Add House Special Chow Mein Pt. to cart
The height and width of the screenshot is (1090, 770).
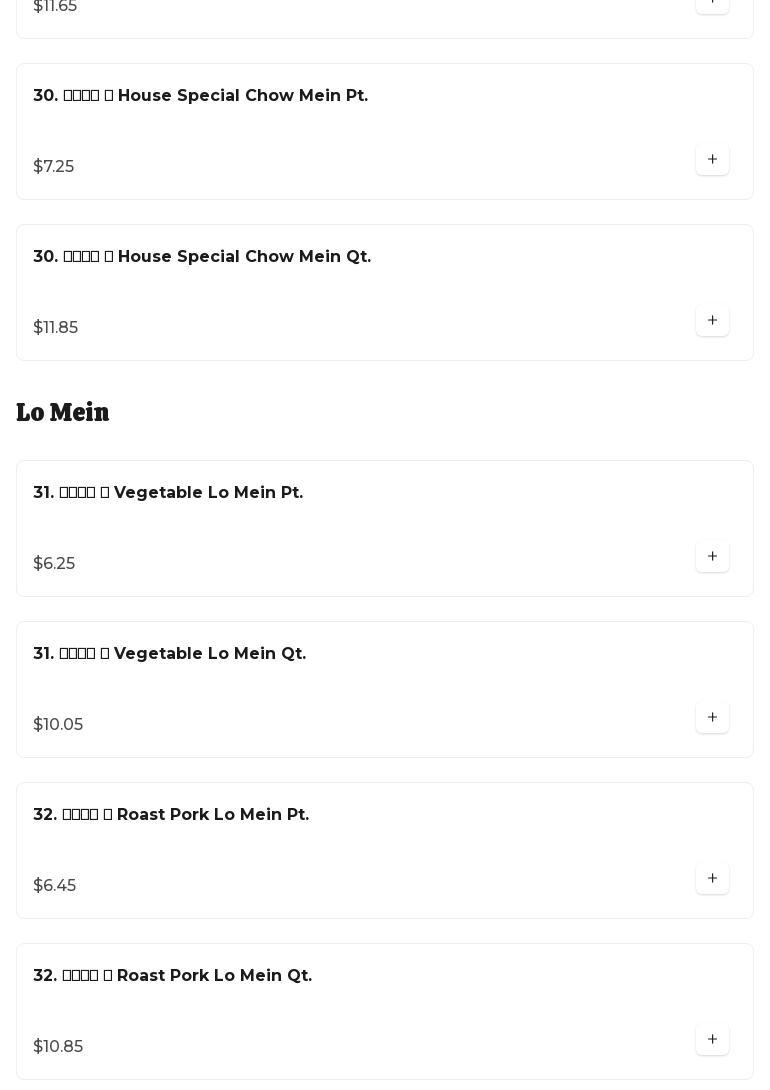coord(712,160)
